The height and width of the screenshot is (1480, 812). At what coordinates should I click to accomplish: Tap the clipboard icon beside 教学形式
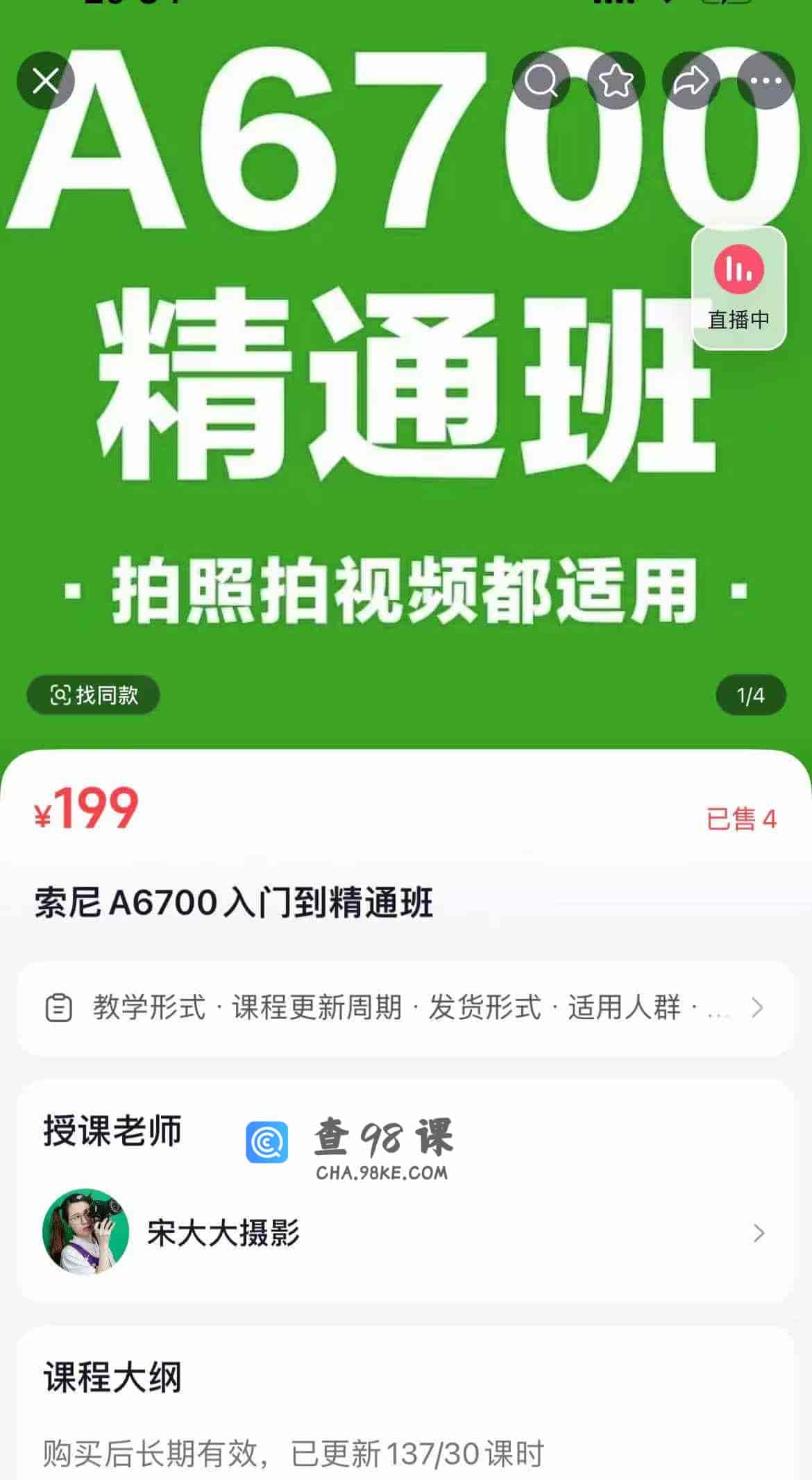click(59, 1009)
